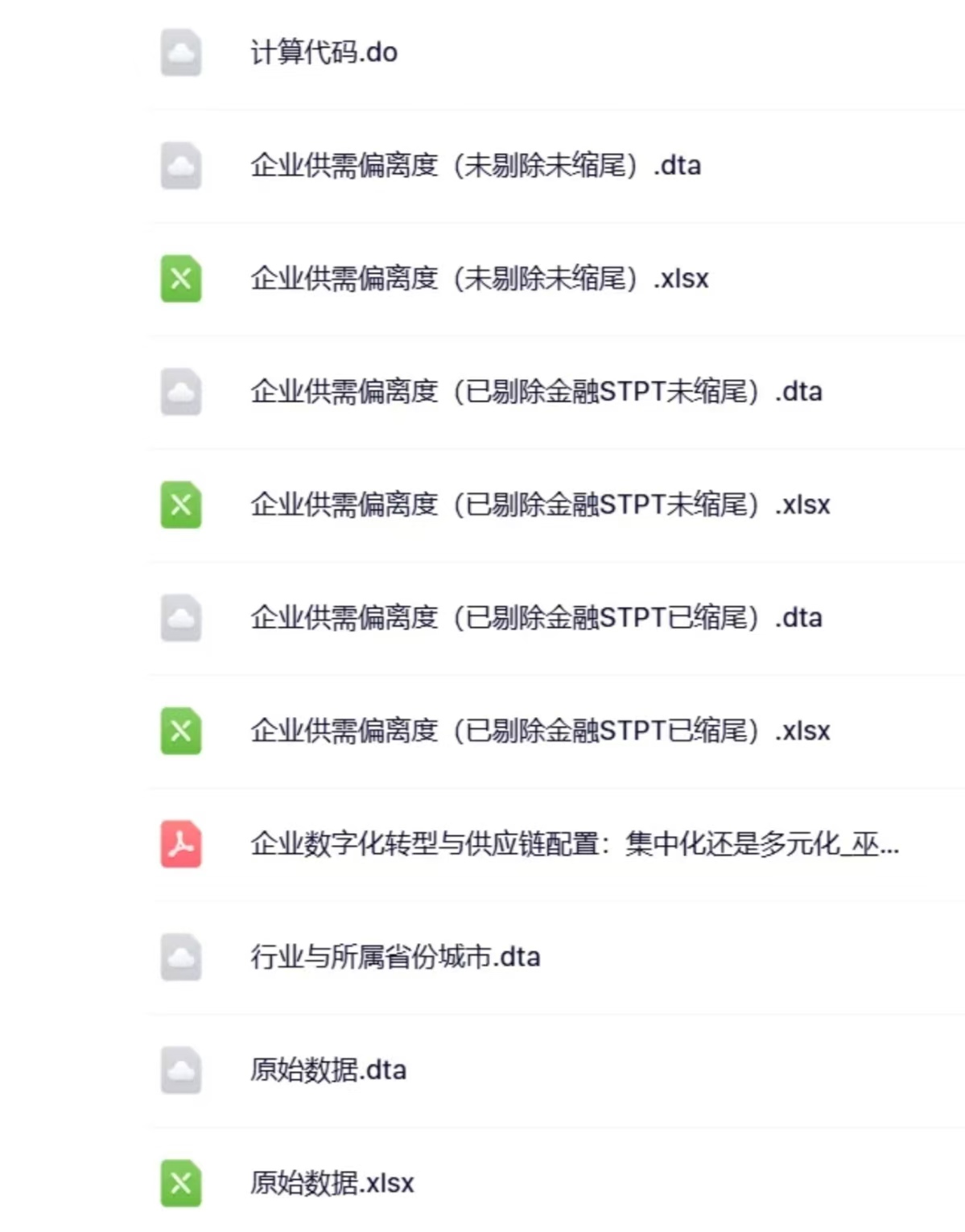Screen dimensions: 965x1232
Task: Open the file 计算代码.do
Action: [324, 53]
